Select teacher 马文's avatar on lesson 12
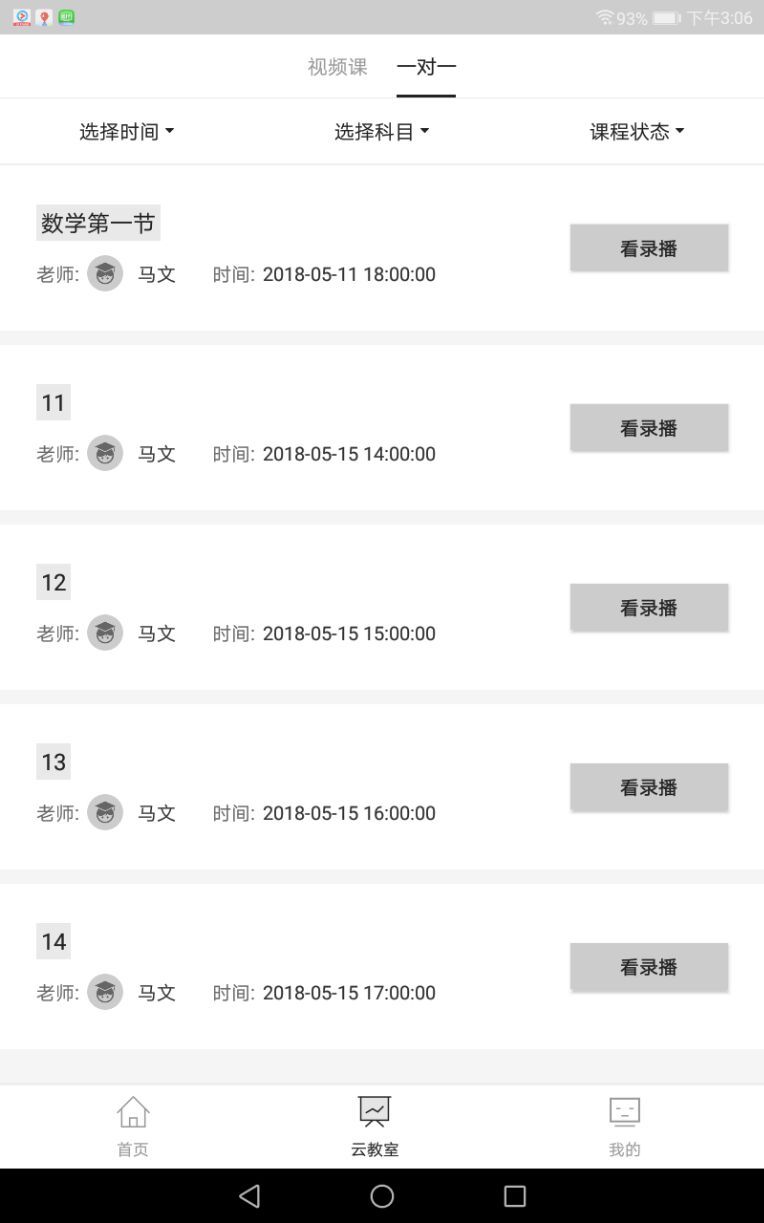The width and height of the screenshot is (764, 1223). [104, 632]
